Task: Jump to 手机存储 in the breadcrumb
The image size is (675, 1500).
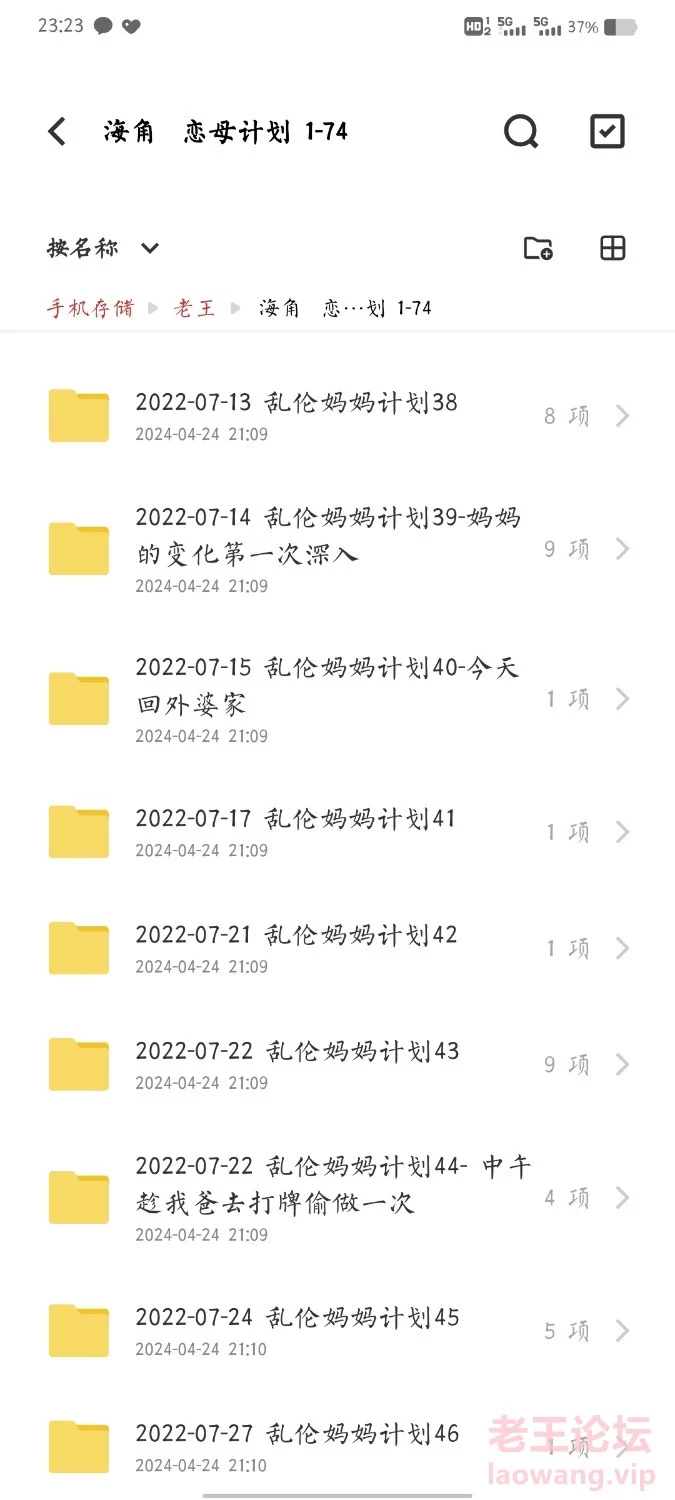Action: [90, 308]
